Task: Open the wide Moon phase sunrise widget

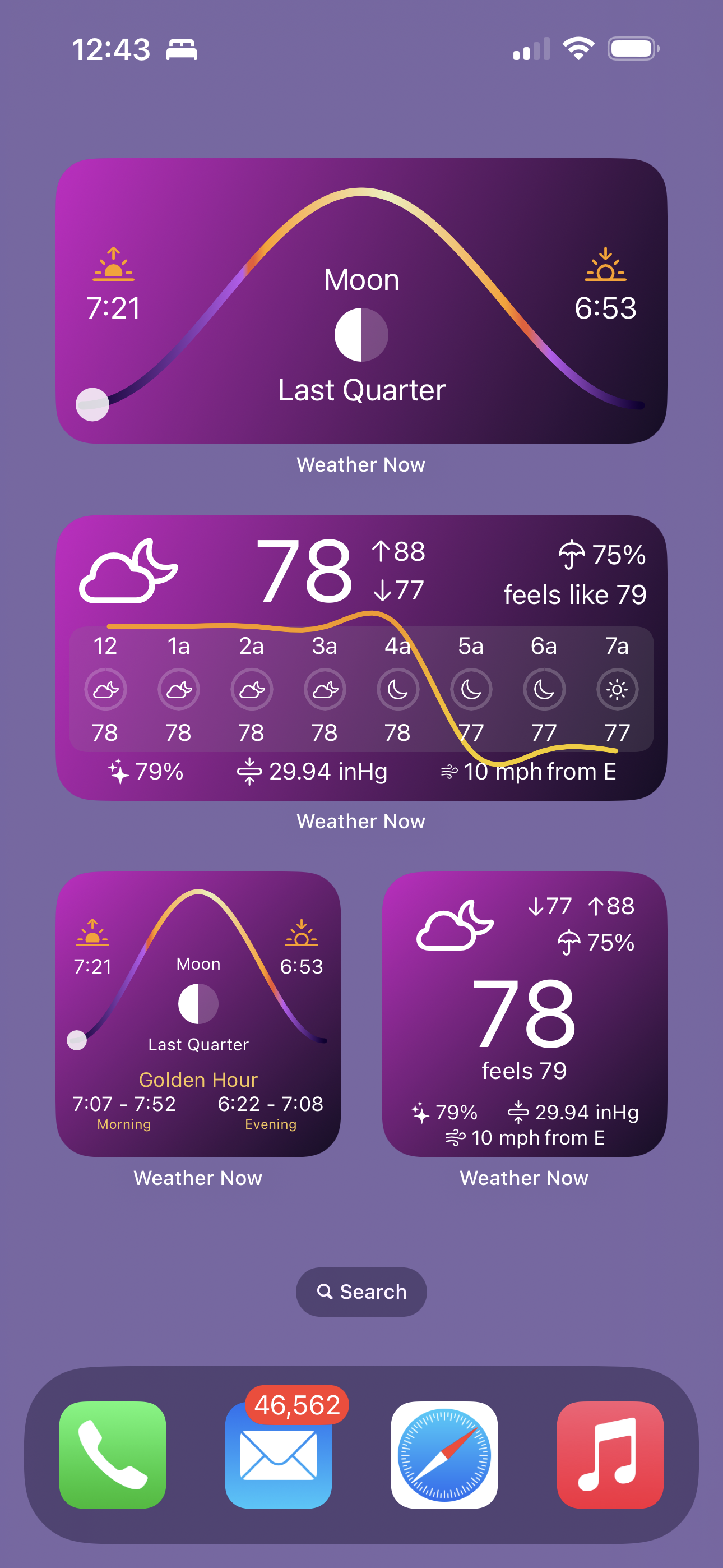Action: pos(361,301)
